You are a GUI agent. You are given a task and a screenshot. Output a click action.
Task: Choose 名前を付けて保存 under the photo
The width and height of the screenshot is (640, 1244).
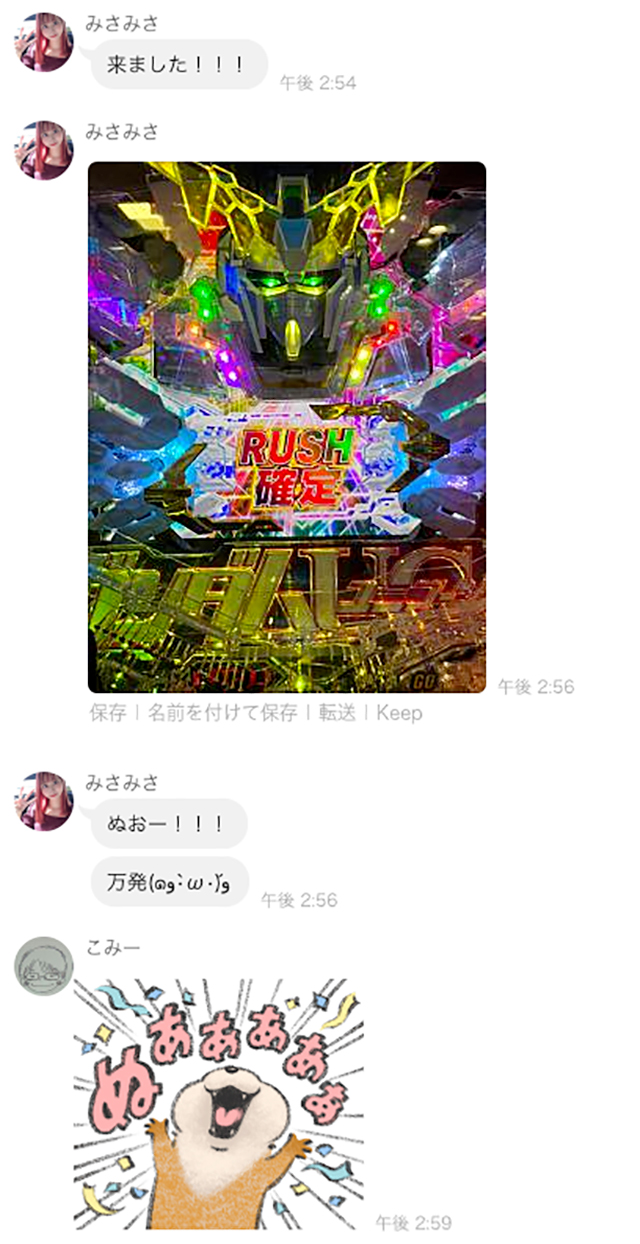(x=222, y=713)
